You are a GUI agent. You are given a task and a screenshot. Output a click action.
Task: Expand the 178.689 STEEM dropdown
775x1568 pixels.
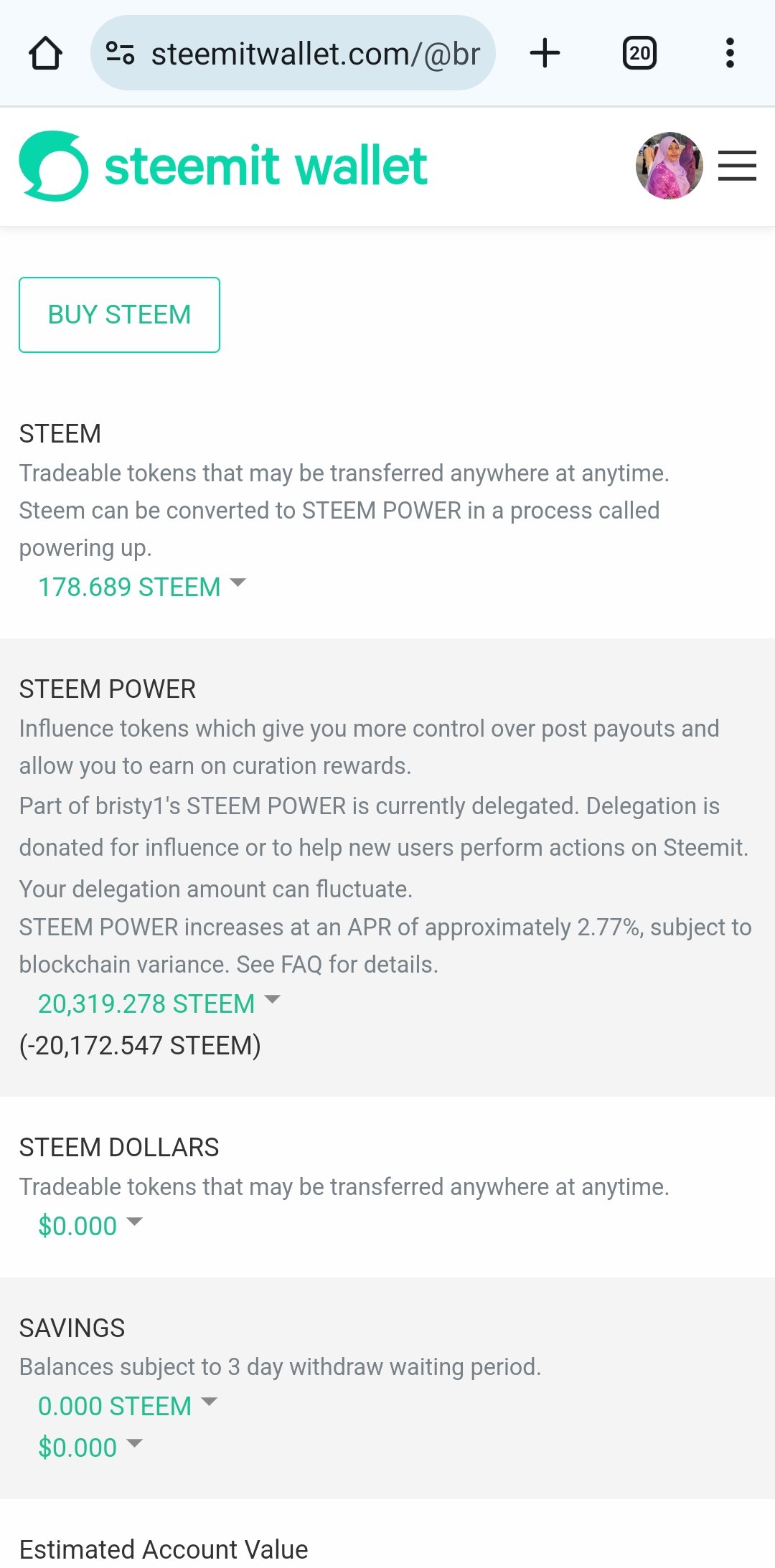(142, 587)
